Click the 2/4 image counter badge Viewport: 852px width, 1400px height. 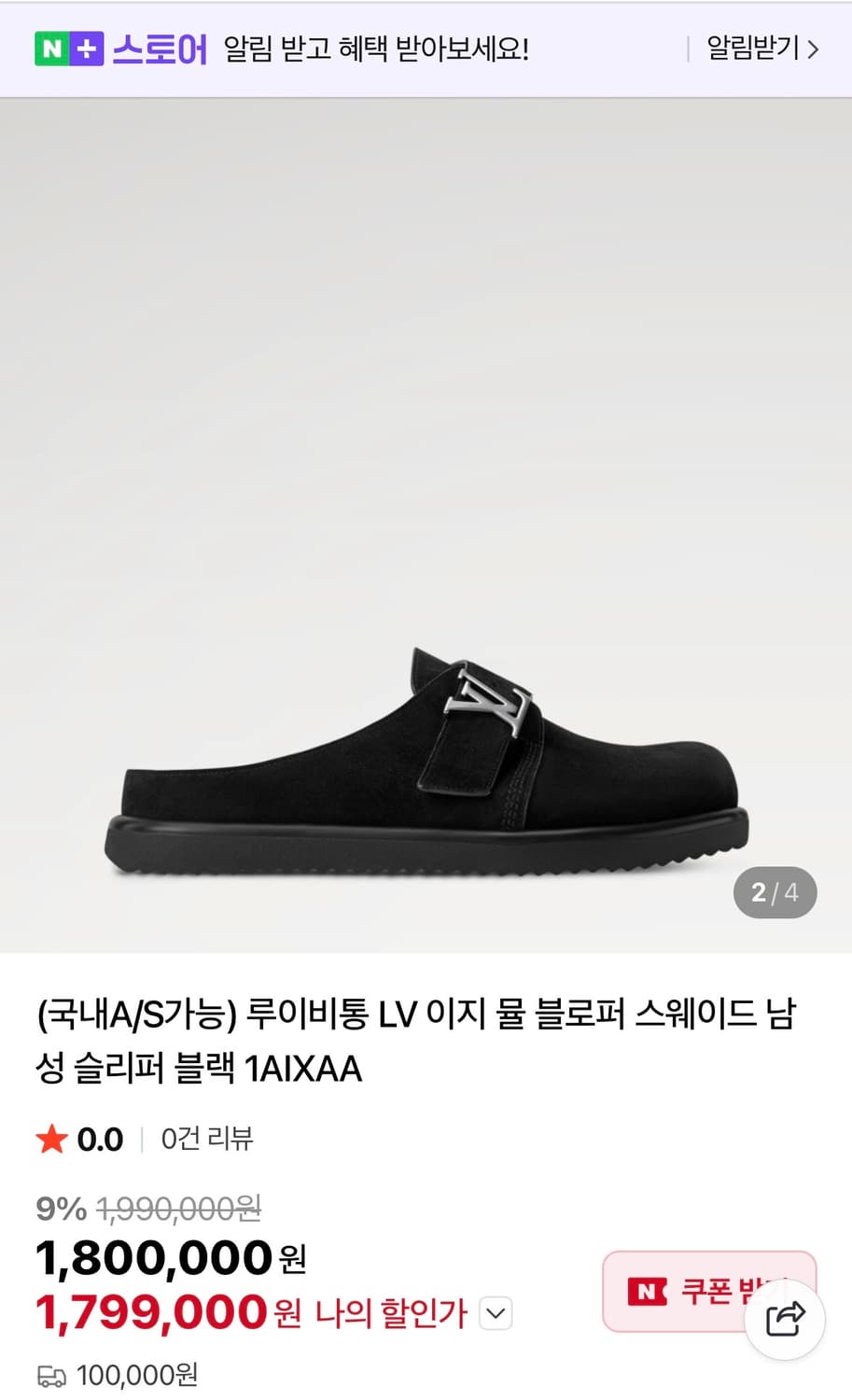(x=775, y=893)
